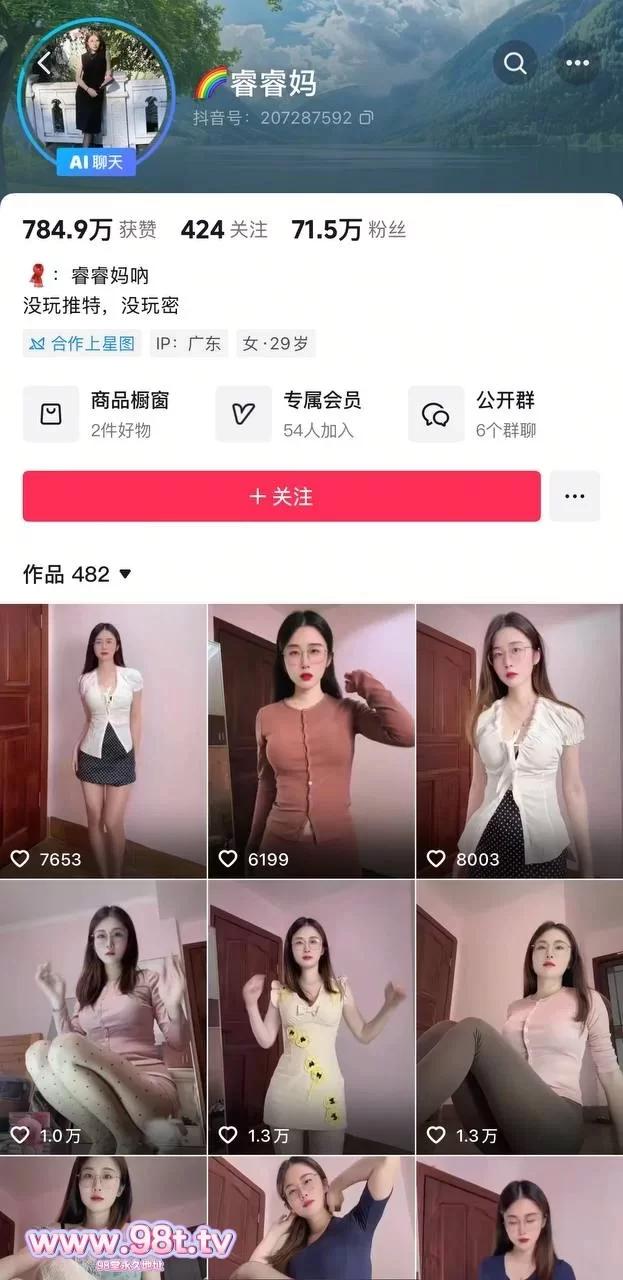Viewport: 623px width, 1280px height.
Task: Follow this account with the red 关注 button
Action: [x=281, y=496]
